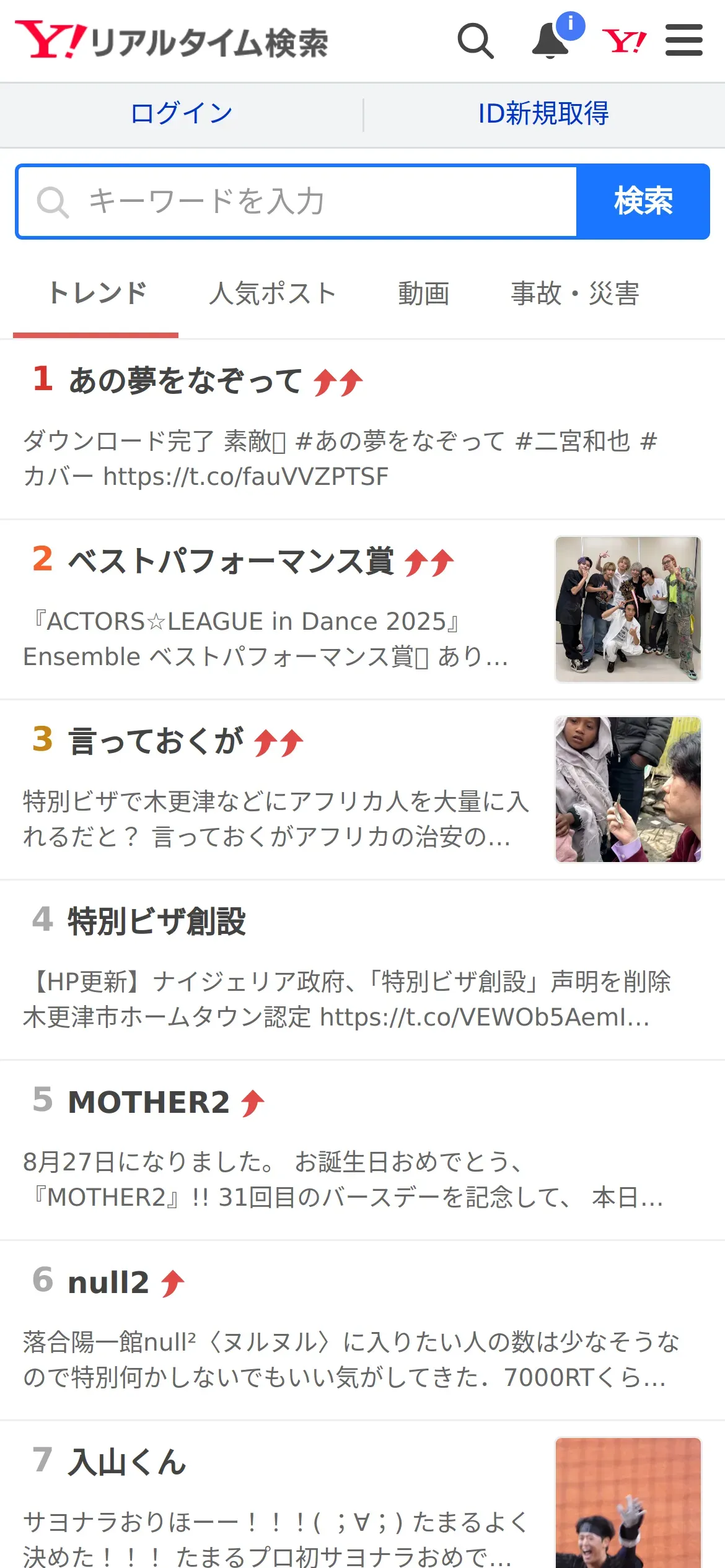
Task: Tap the magnifier search icon in header
Action: tap(475, 41)
